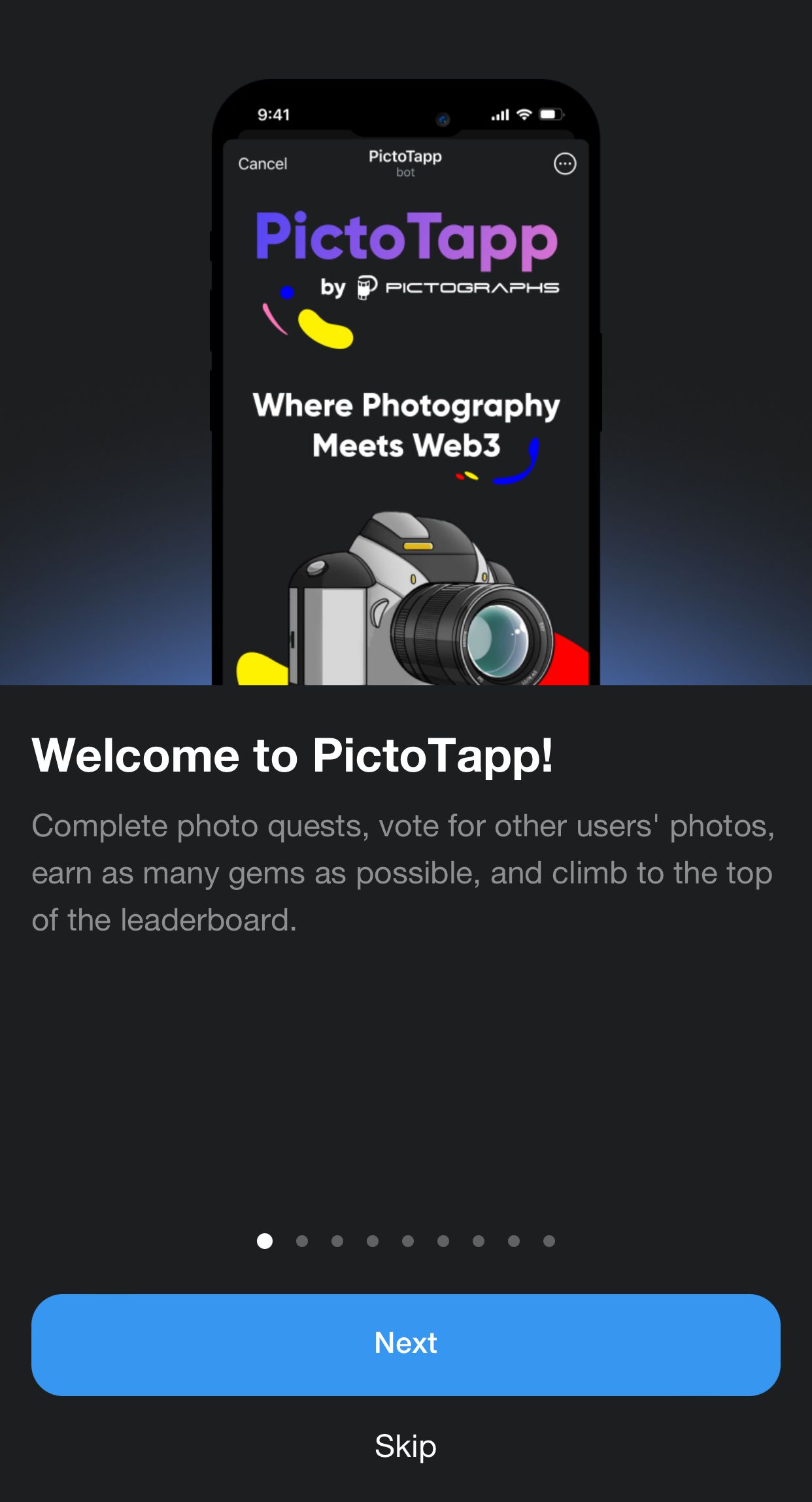
Task: Skip the PictoTapp intro
Action: coord(405,1446)
